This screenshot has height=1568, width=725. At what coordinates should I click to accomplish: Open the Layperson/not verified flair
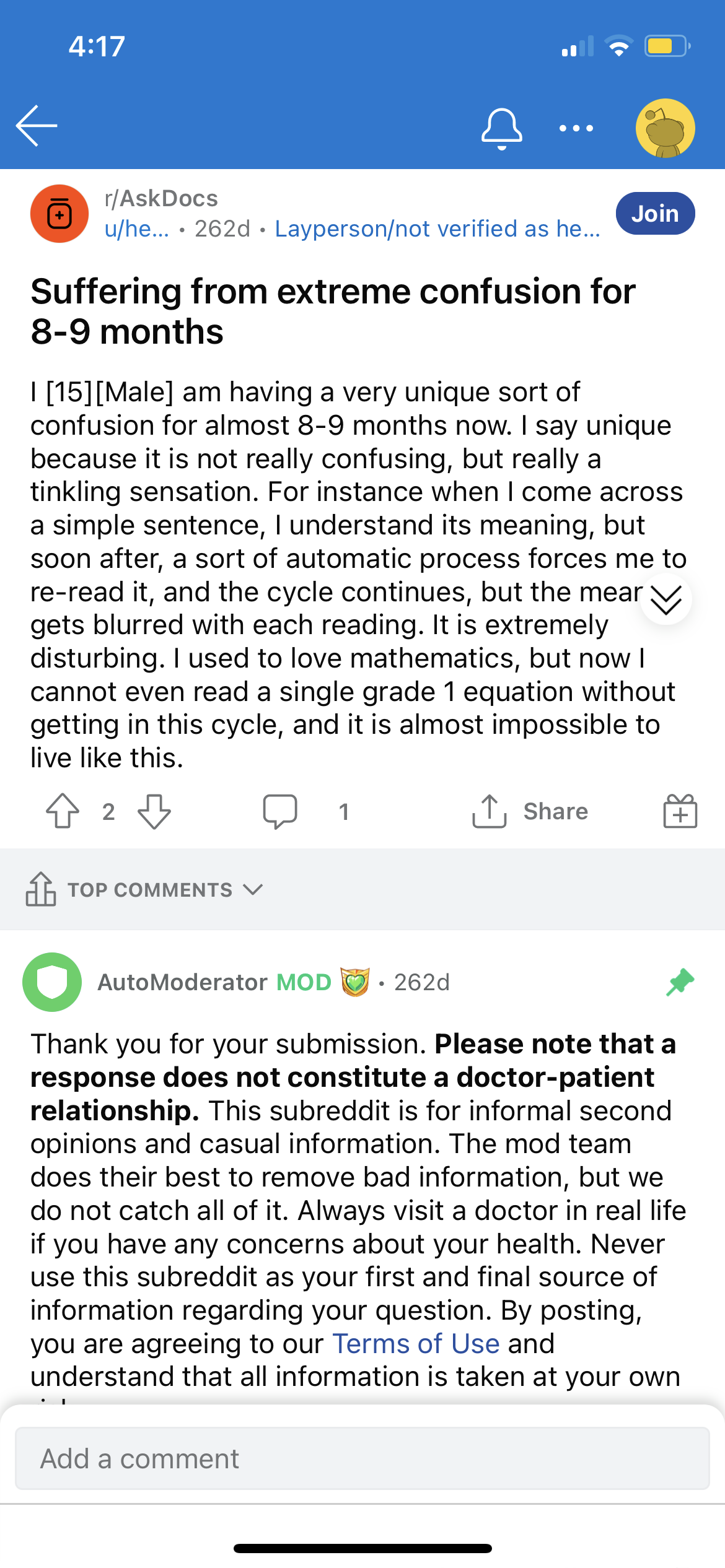(437, 229)
